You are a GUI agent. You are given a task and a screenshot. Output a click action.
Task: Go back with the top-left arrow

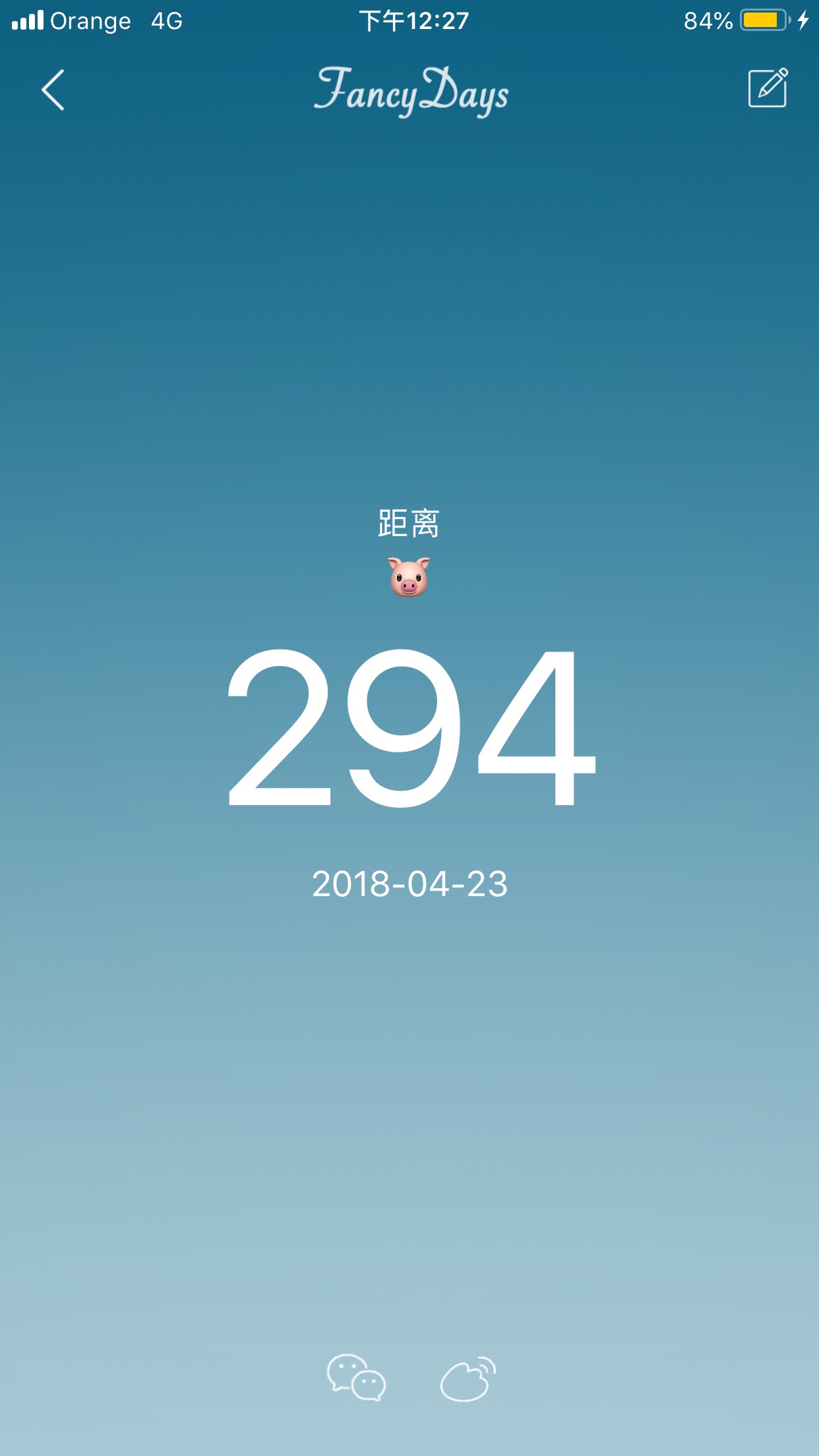click(x=53, y=90)
